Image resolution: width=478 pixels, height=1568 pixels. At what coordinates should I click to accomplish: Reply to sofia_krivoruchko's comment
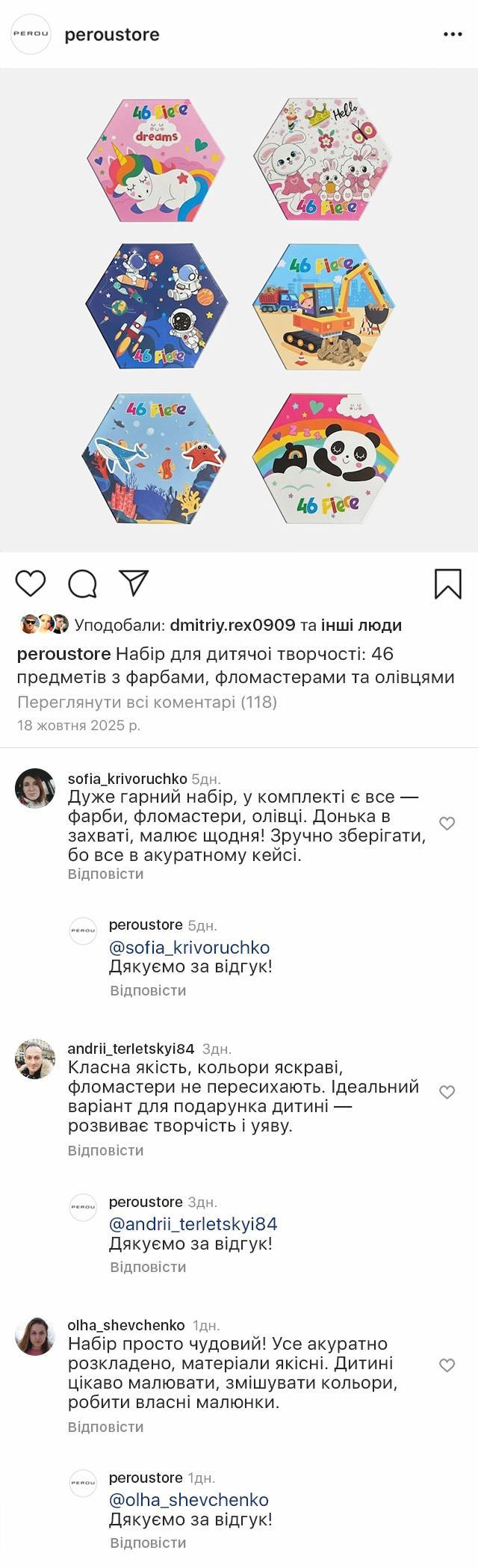[105, 874]
